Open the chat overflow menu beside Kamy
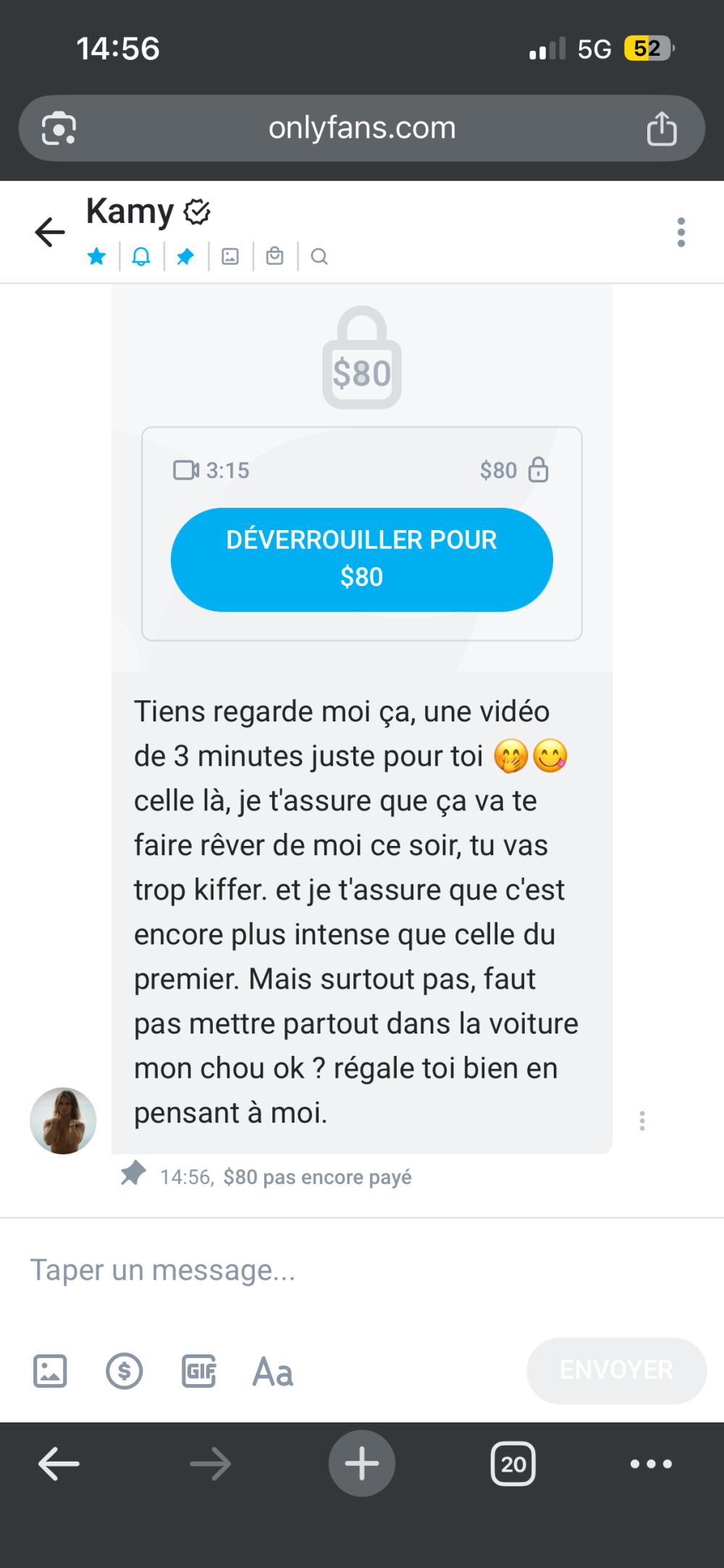The image size is (724, 1568). 681,232
